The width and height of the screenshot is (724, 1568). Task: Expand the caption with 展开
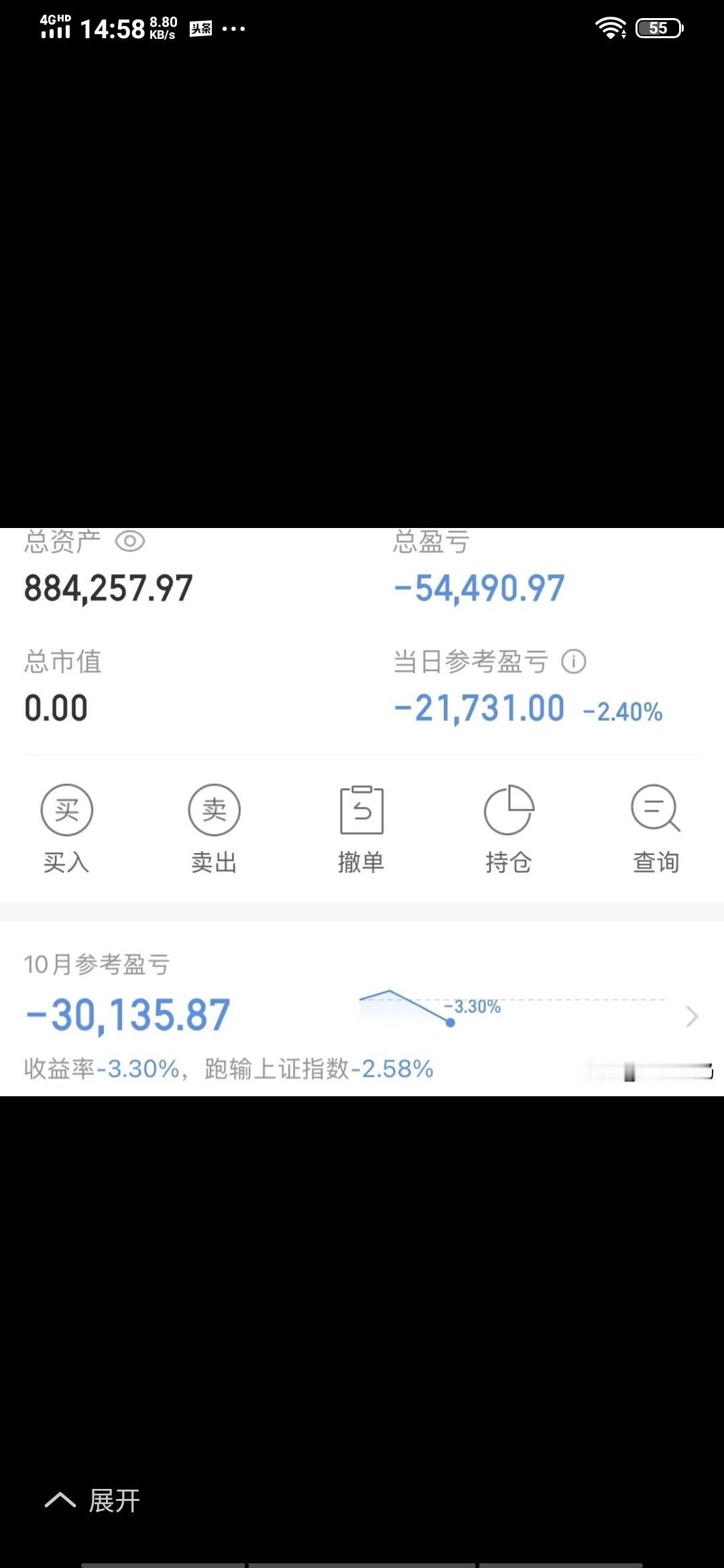[94, 1500]
